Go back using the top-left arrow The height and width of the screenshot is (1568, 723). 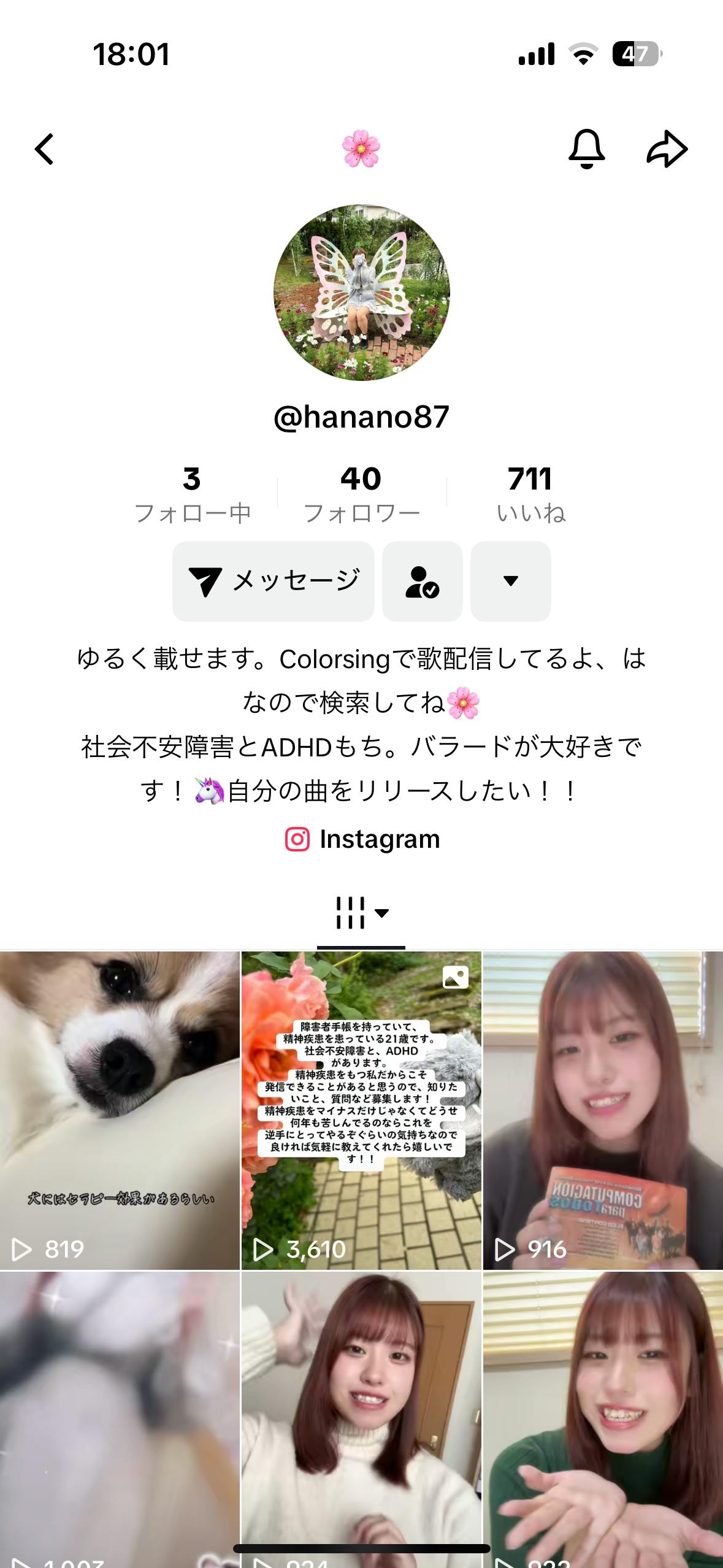pos(44,149)
